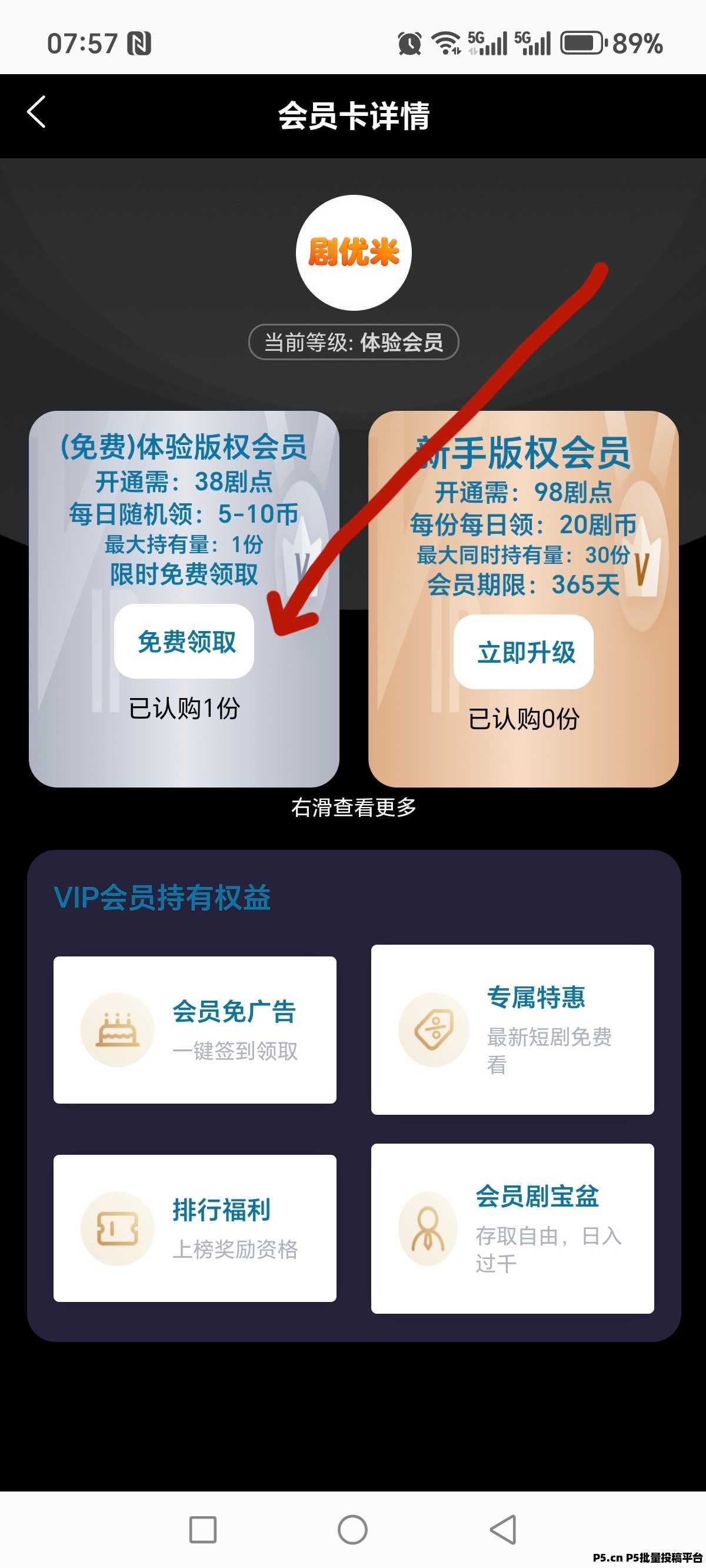Screen dimensions: 706x1568
Task: Go back from the 会员卡详情 page
Action: (36, 112)
